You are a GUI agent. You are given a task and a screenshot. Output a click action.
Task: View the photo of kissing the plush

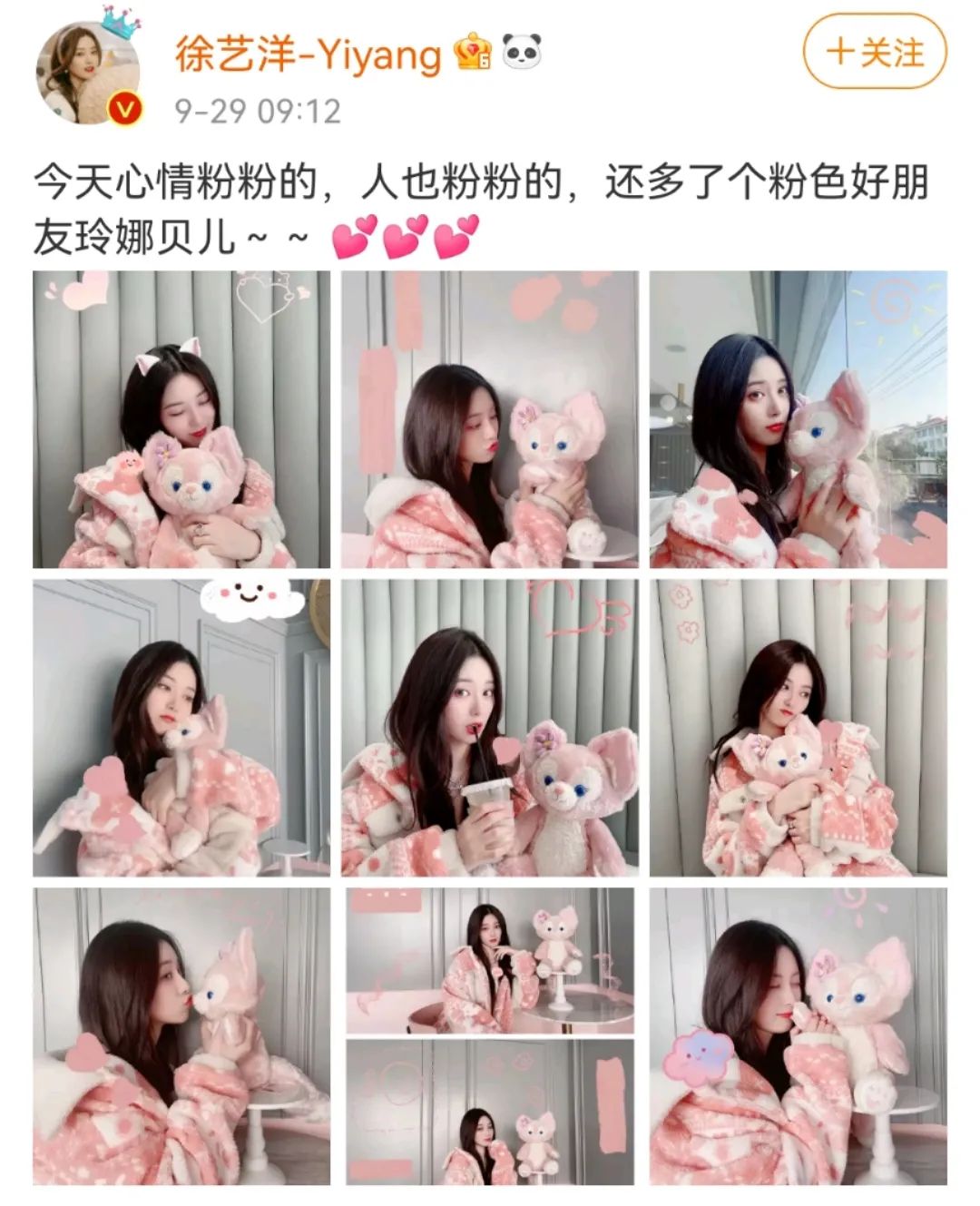[x=181, y=1036]
